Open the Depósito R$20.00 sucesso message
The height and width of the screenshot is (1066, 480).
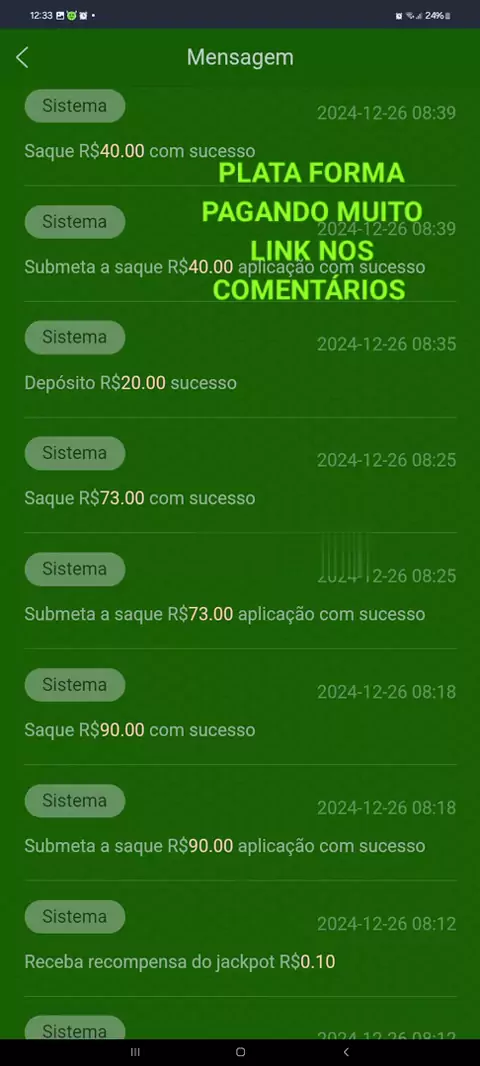pyautogui.click(x=240, y=360)
